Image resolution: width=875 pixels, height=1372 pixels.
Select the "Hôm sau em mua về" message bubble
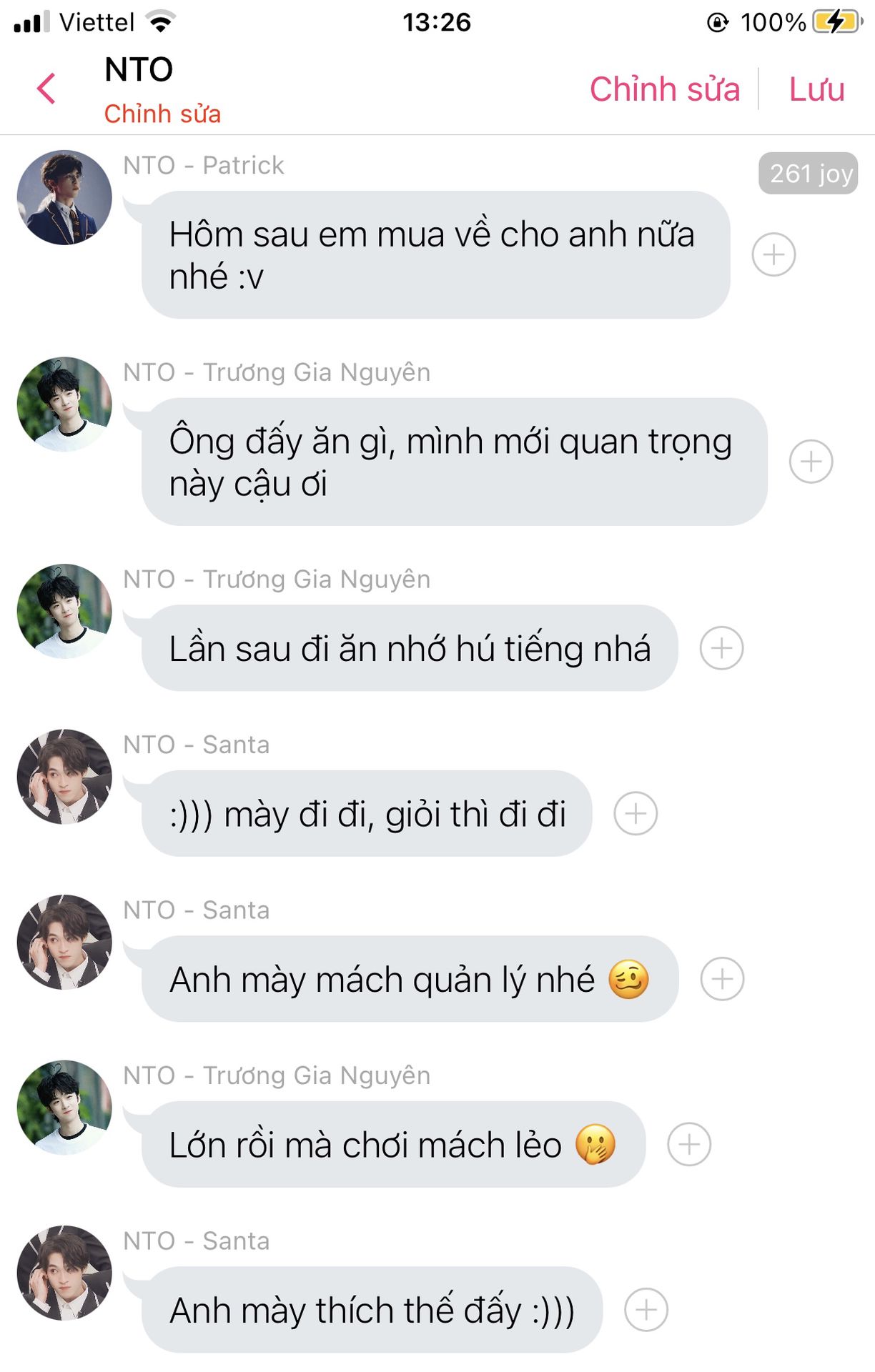tap(435, 255)
